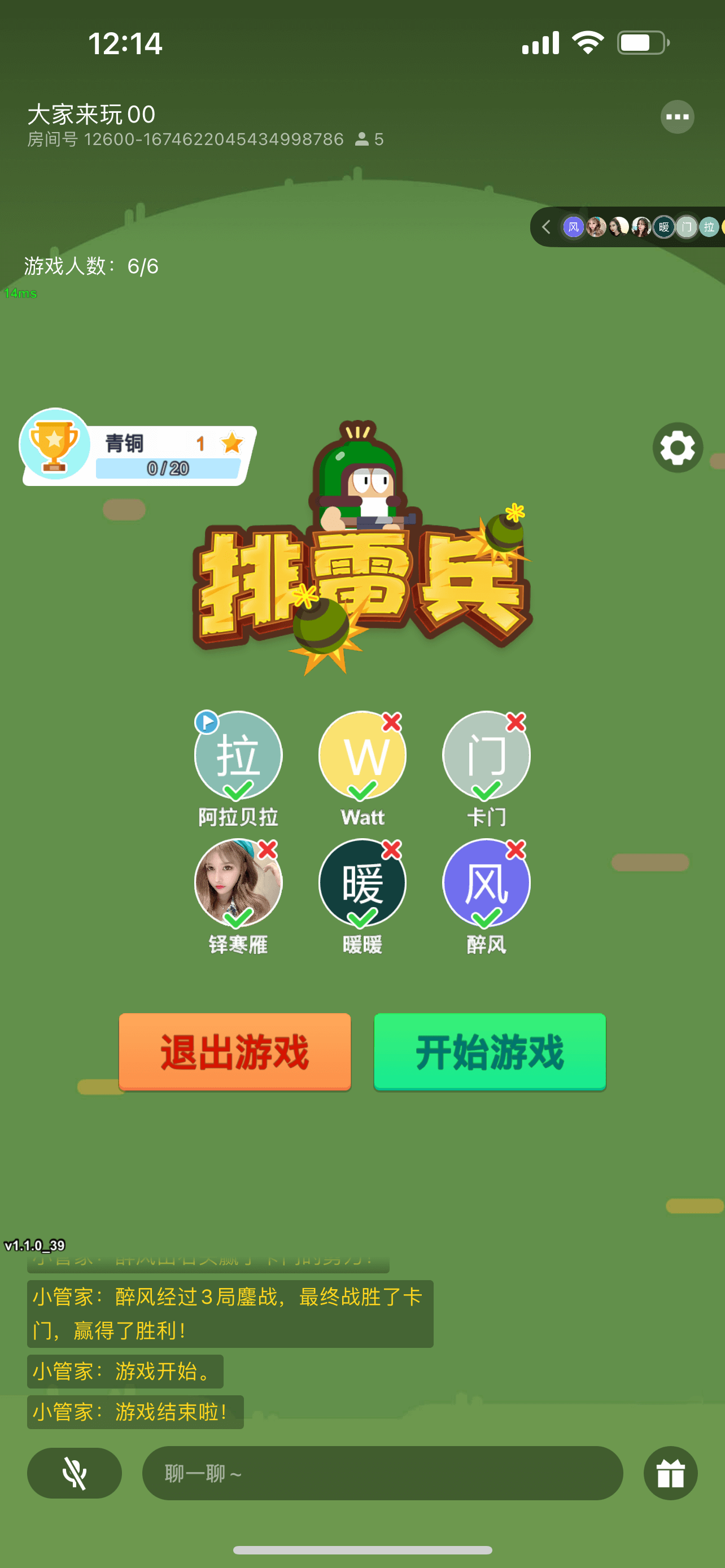This screenshot has height=1568, width=725.
Task: Open 阿拉贝拉's player avatar
Action: tap(238, 755)
